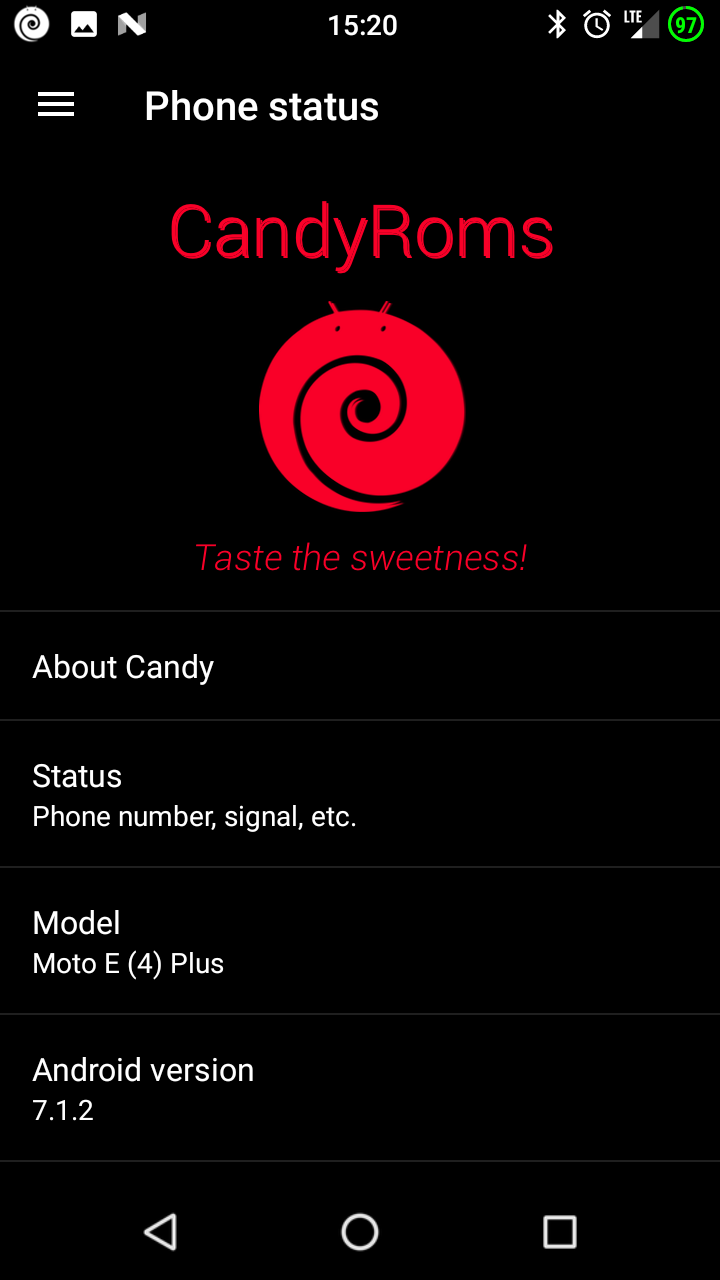This screenshot has width=720, height=1280.
Task: Tap the Model Moto E (4) Plus row
Action: [x=360, y=942]
